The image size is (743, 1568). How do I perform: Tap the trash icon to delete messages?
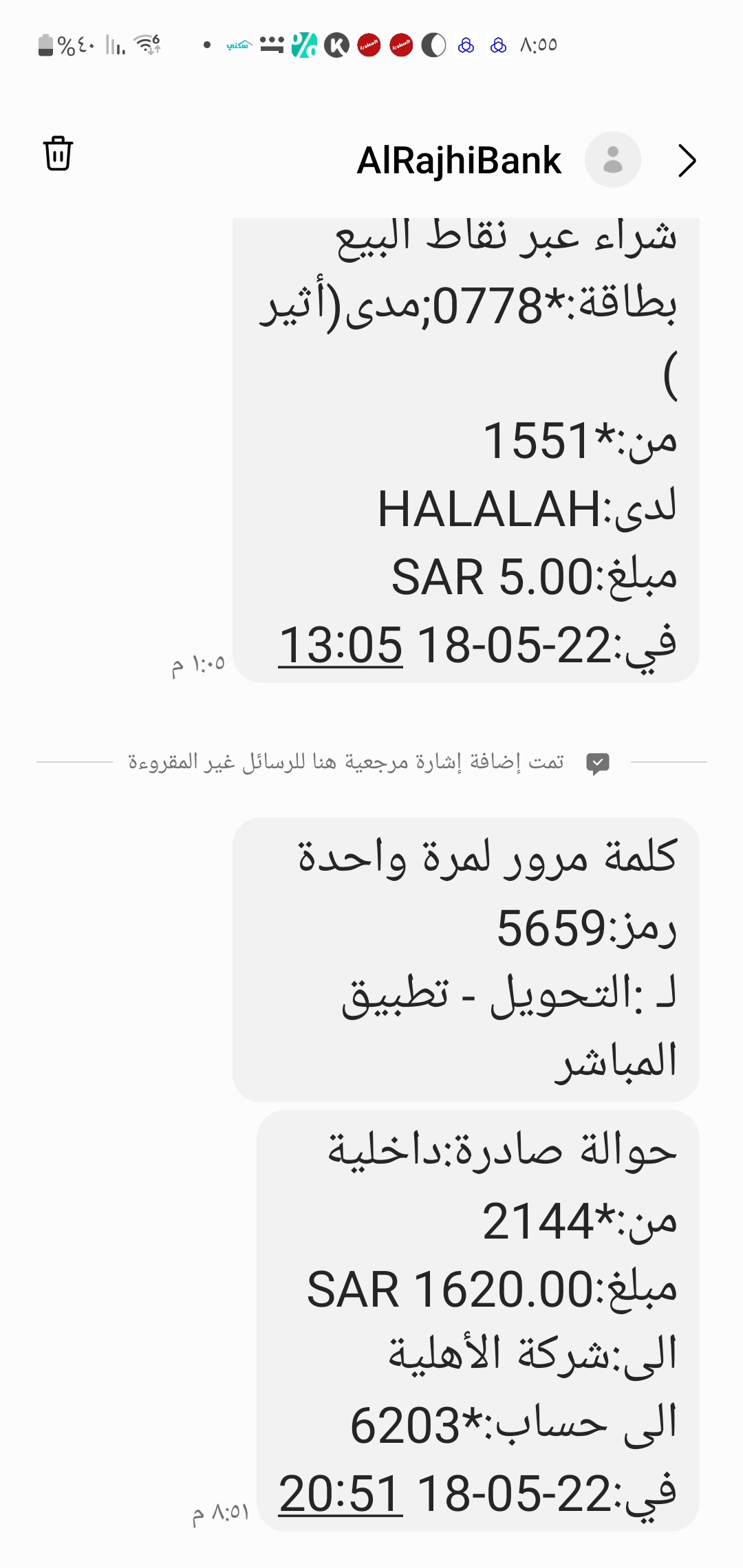tap(58, 153)
